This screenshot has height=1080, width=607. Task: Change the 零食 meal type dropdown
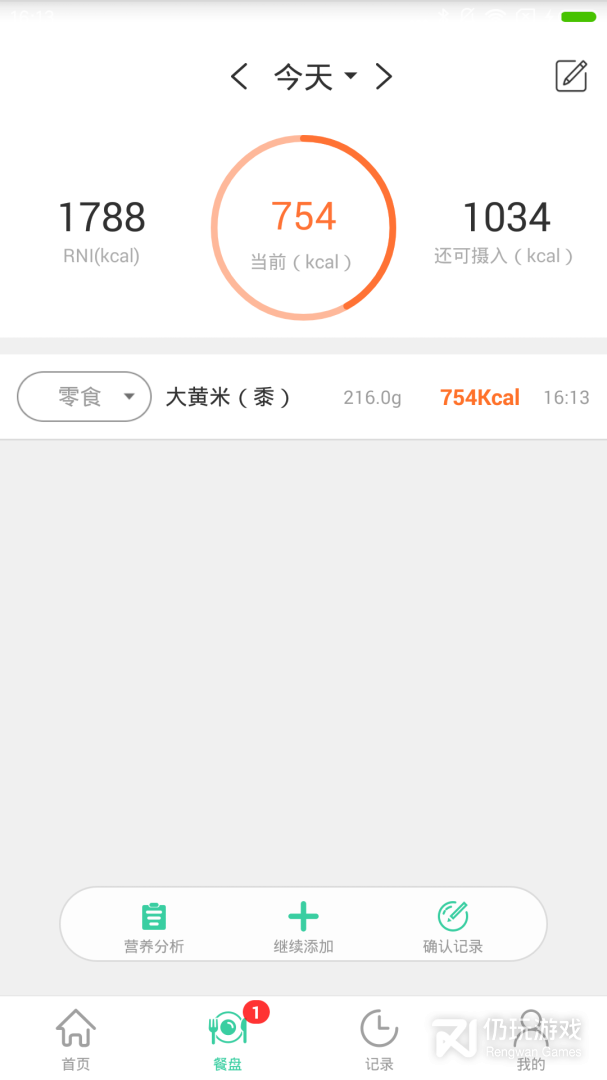pos(84,397)
